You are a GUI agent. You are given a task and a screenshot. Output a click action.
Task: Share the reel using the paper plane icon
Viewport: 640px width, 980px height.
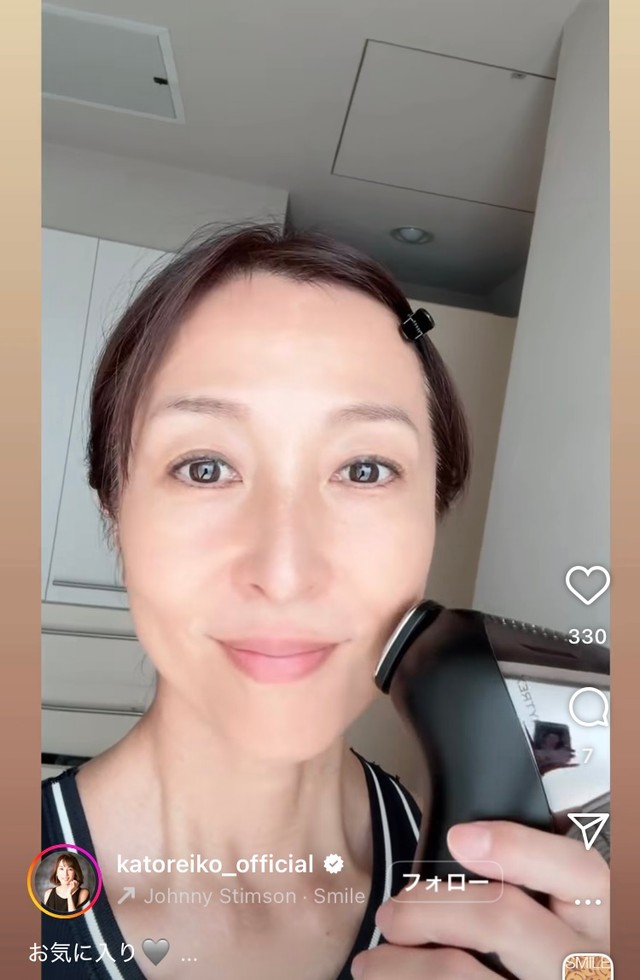point(588,829)
